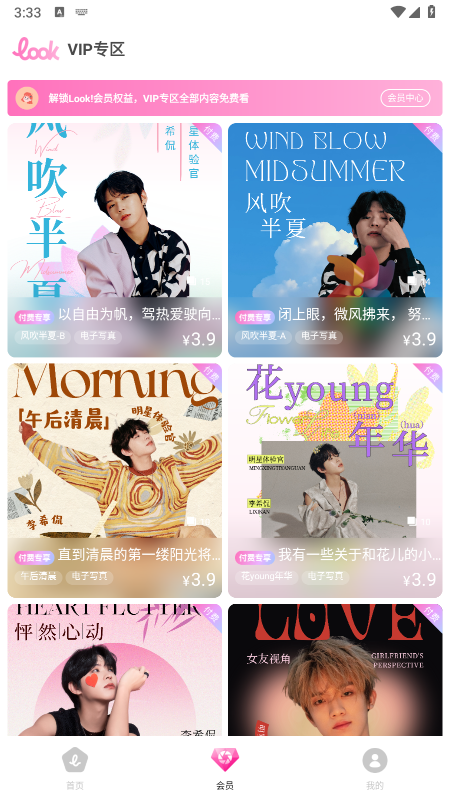Open the 怦然心动 photo card
This screenshot has width=450, height=801.
(x=115, y=670)
